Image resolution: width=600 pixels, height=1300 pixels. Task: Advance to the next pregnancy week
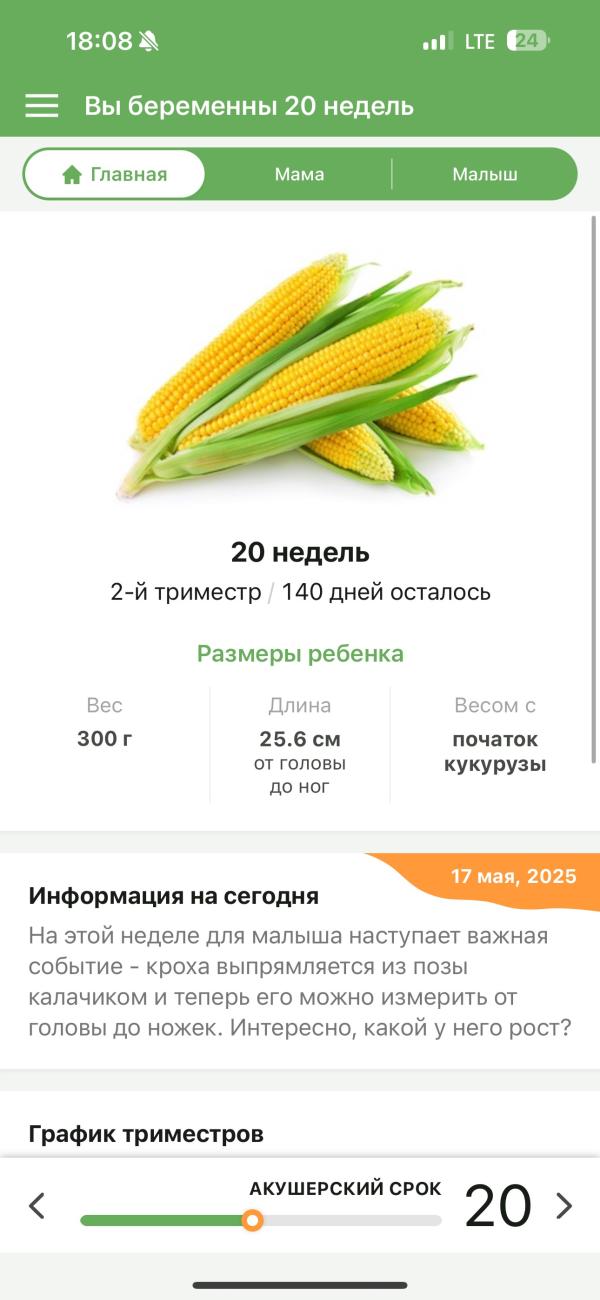564,1206
